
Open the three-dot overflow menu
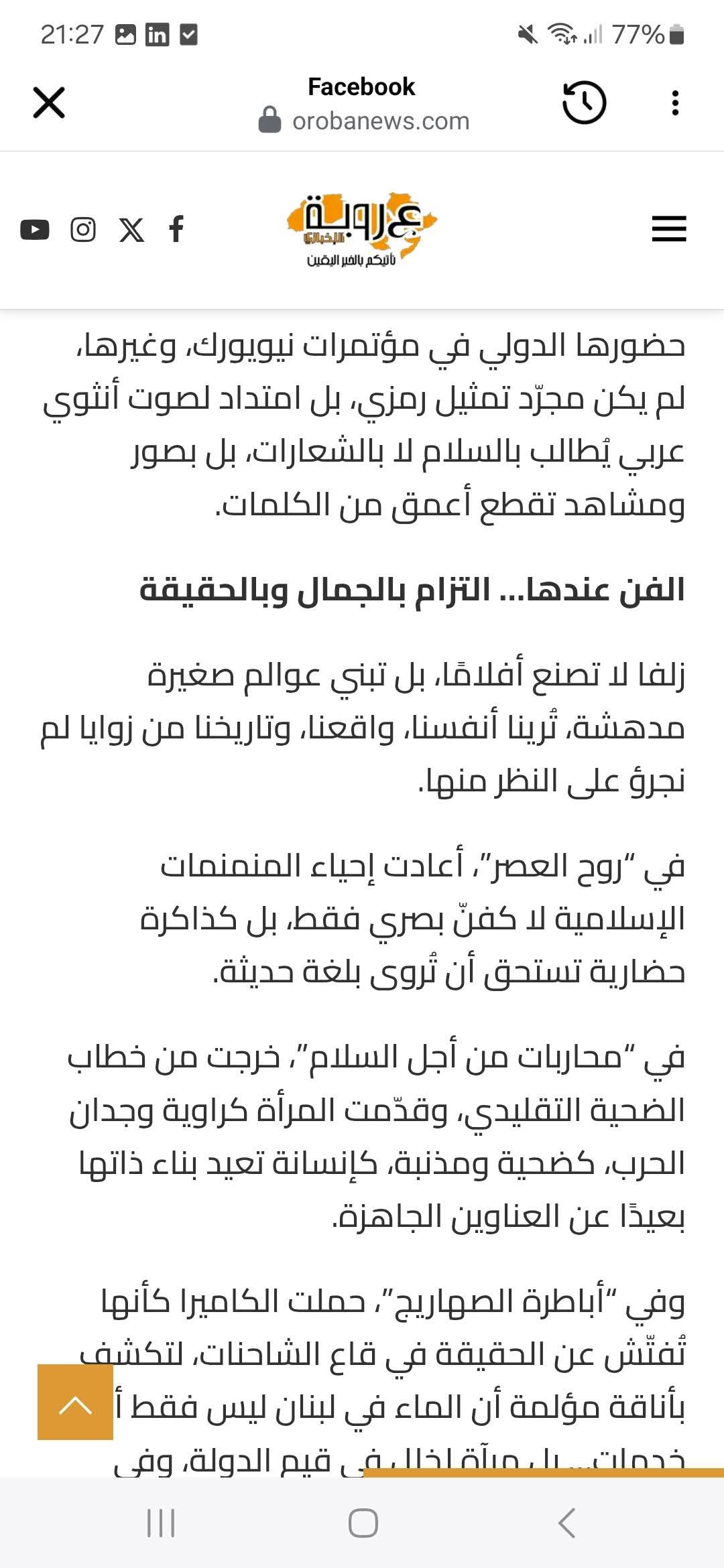click(675, 103)
